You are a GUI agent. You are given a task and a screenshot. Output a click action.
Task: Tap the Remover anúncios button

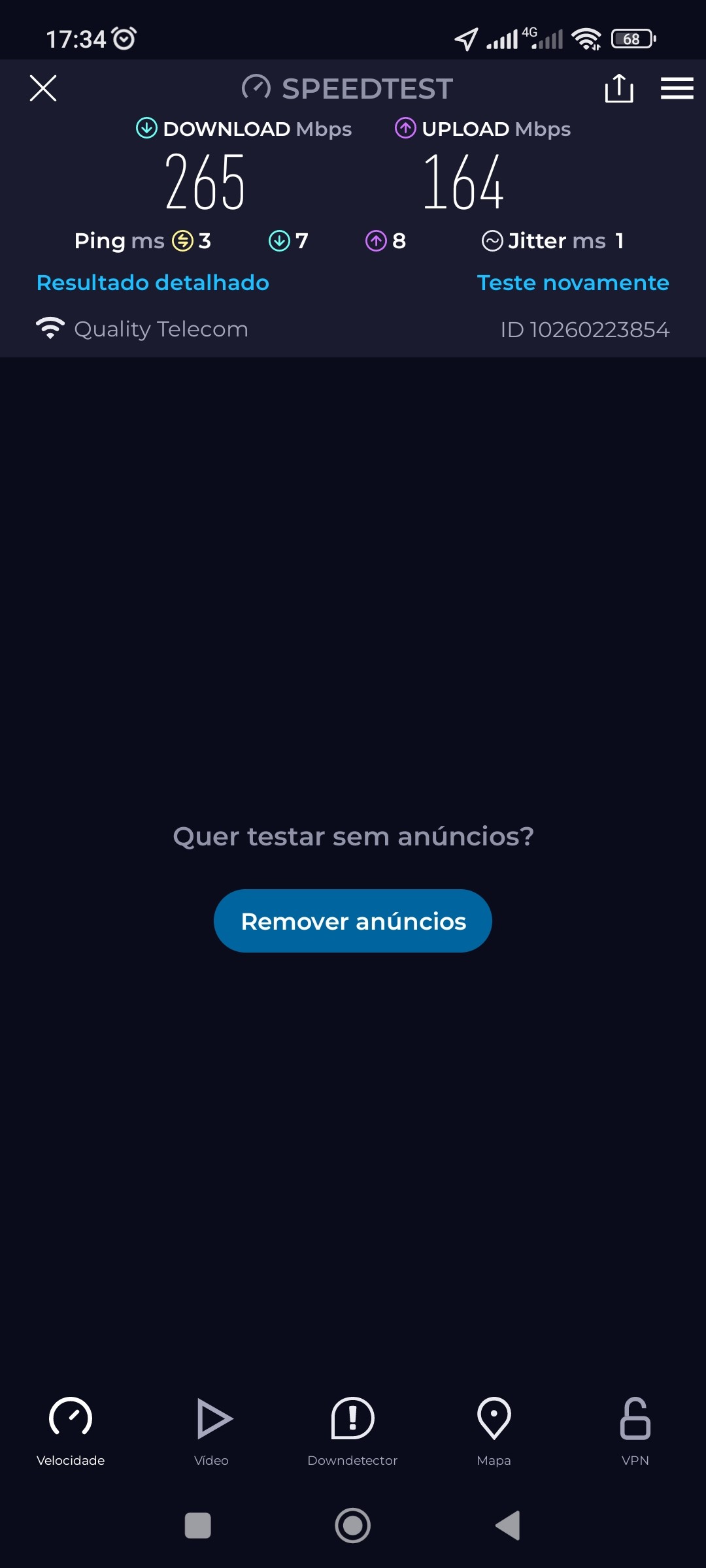click(x=353, y=921)
